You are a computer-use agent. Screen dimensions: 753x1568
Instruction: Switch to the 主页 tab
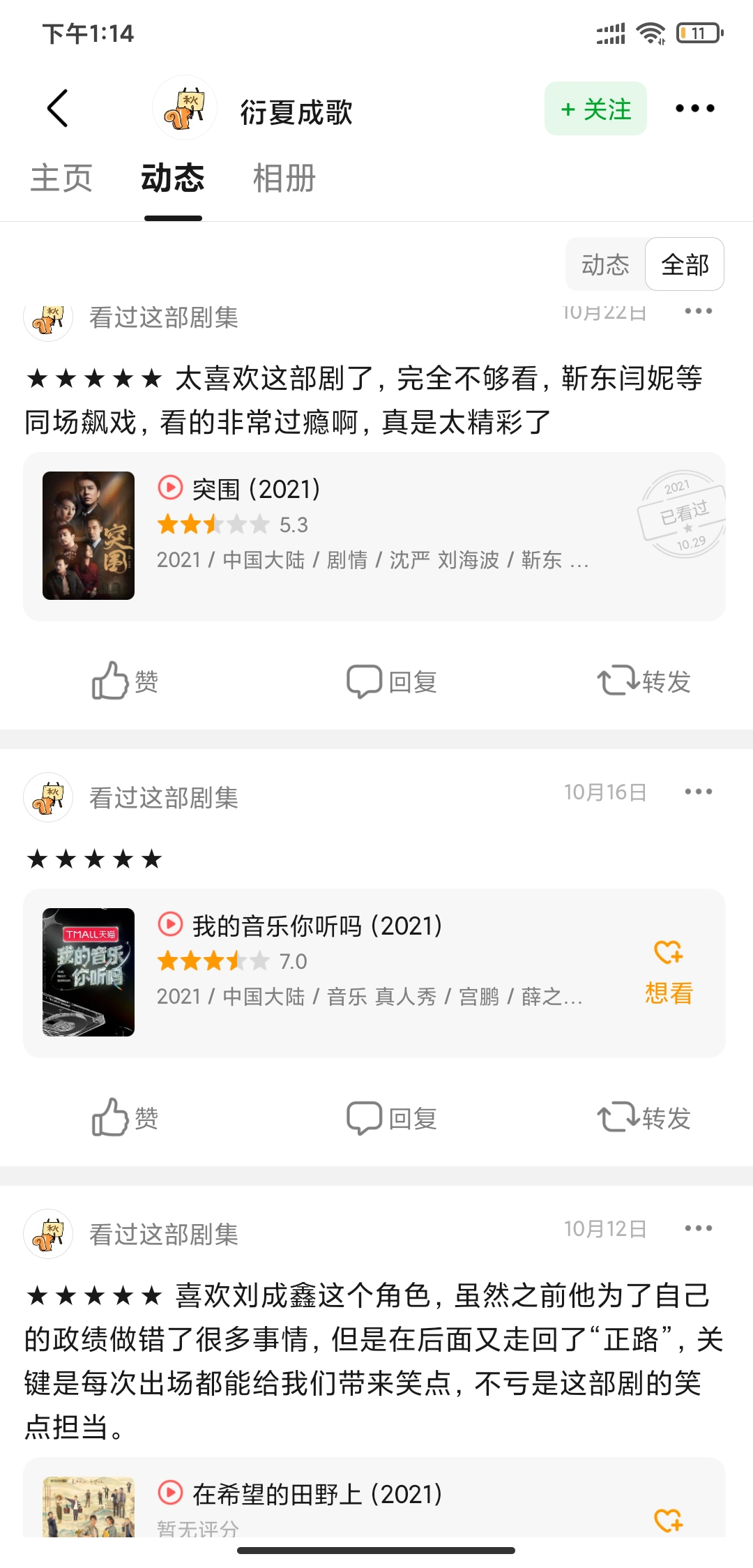61,179
